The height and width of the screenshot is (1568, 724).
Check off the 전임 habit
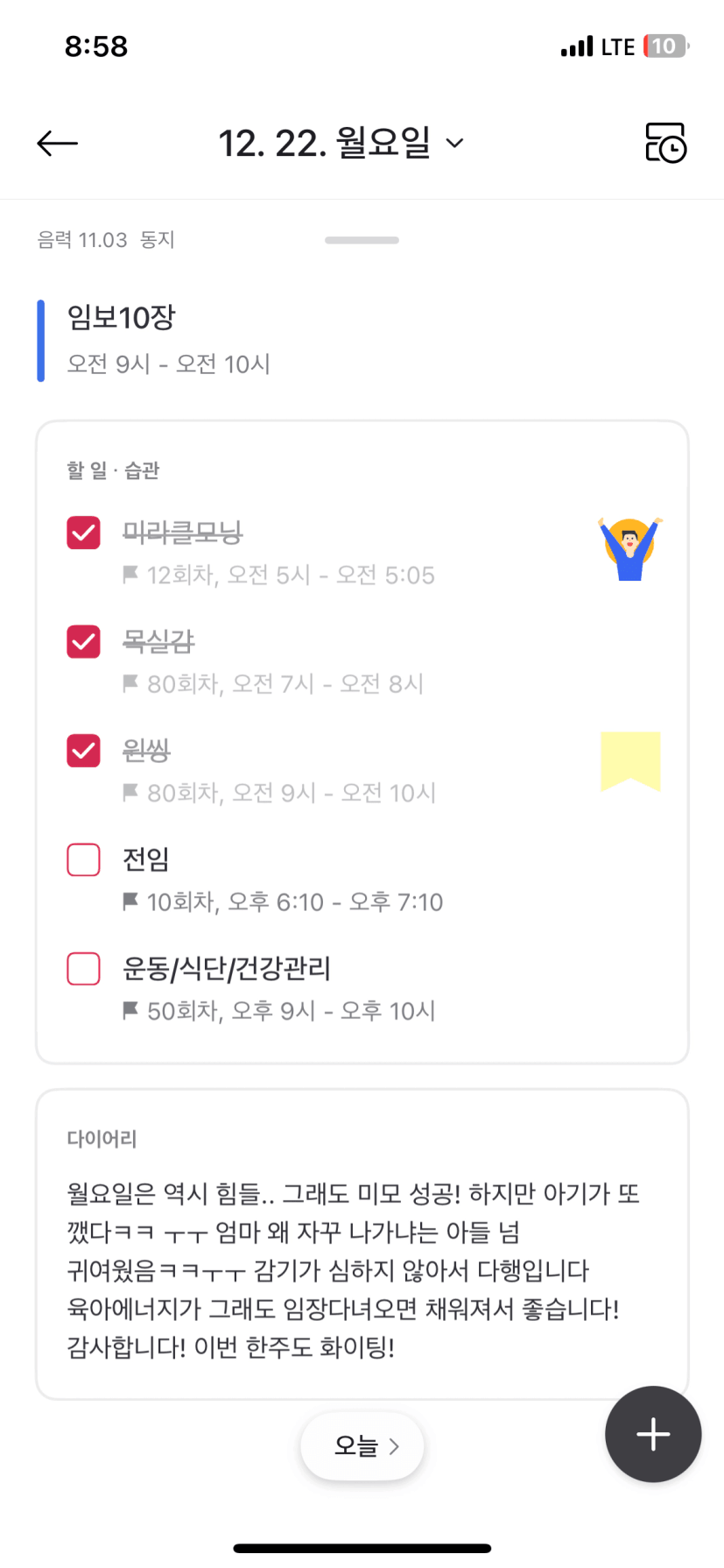(83, 860)
